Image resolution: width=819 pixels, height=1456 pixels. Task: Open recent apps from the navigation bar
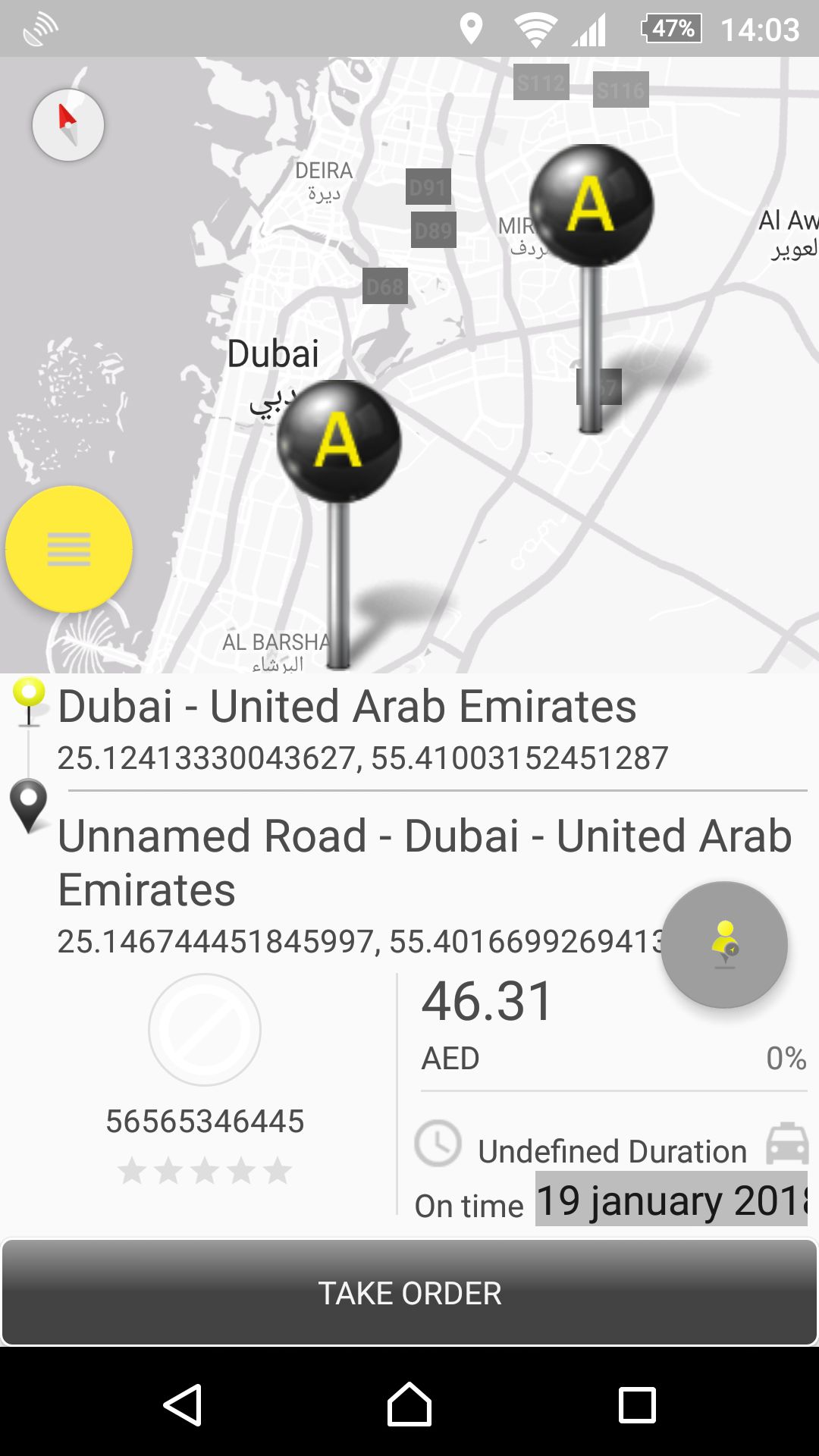637,1405
